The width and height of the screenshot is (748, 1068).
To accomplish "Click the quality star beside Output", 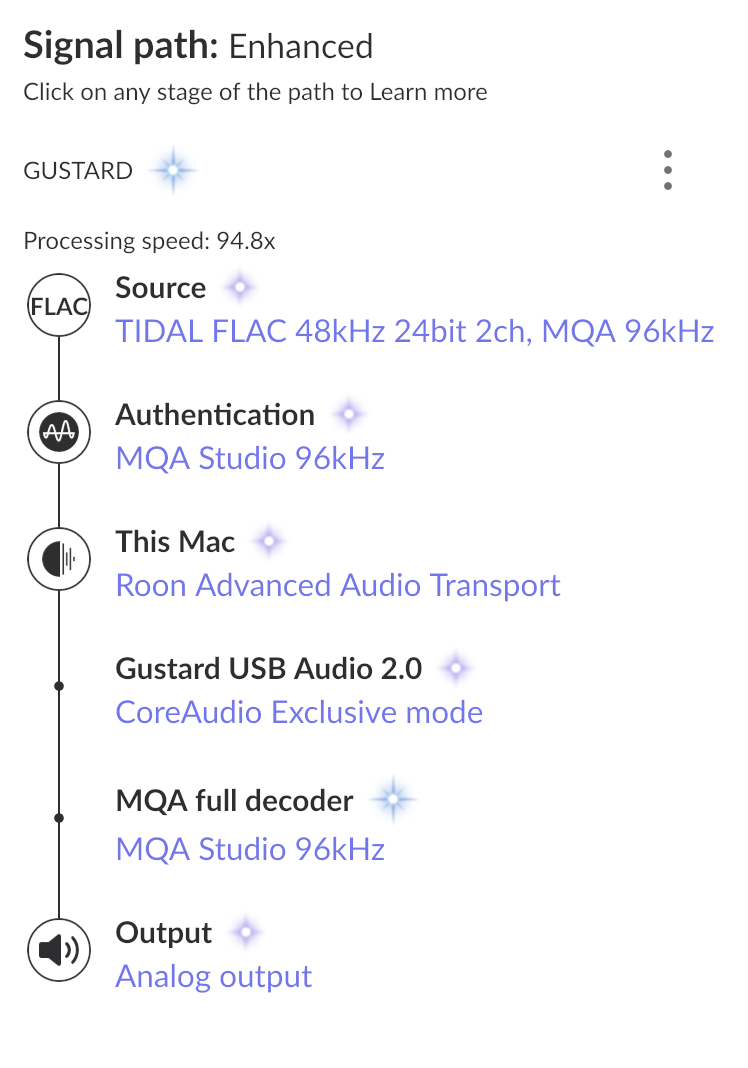I will click(x=245, y=931).
